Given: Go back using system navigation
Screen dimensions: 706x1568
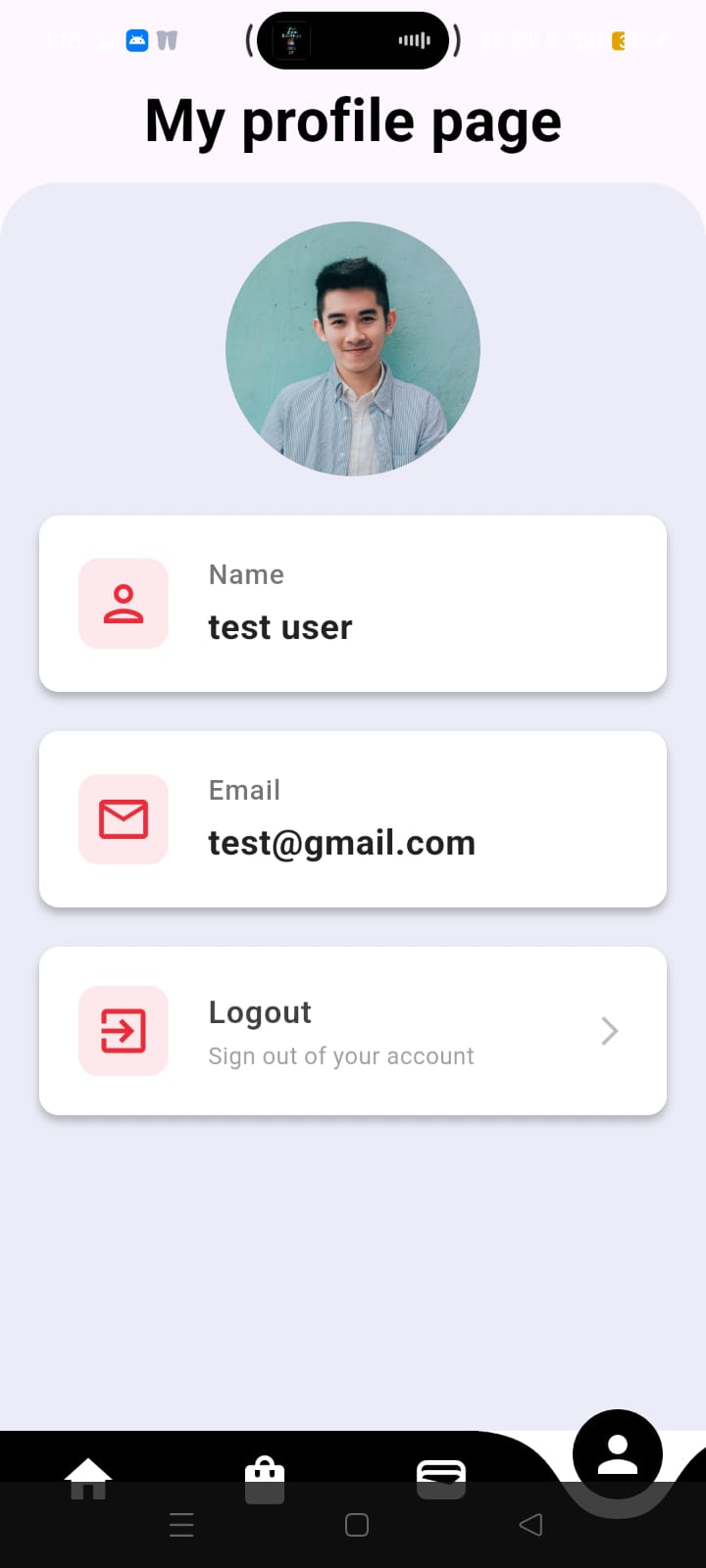Looking at the screenshot, I should [x=530, y=1525].
